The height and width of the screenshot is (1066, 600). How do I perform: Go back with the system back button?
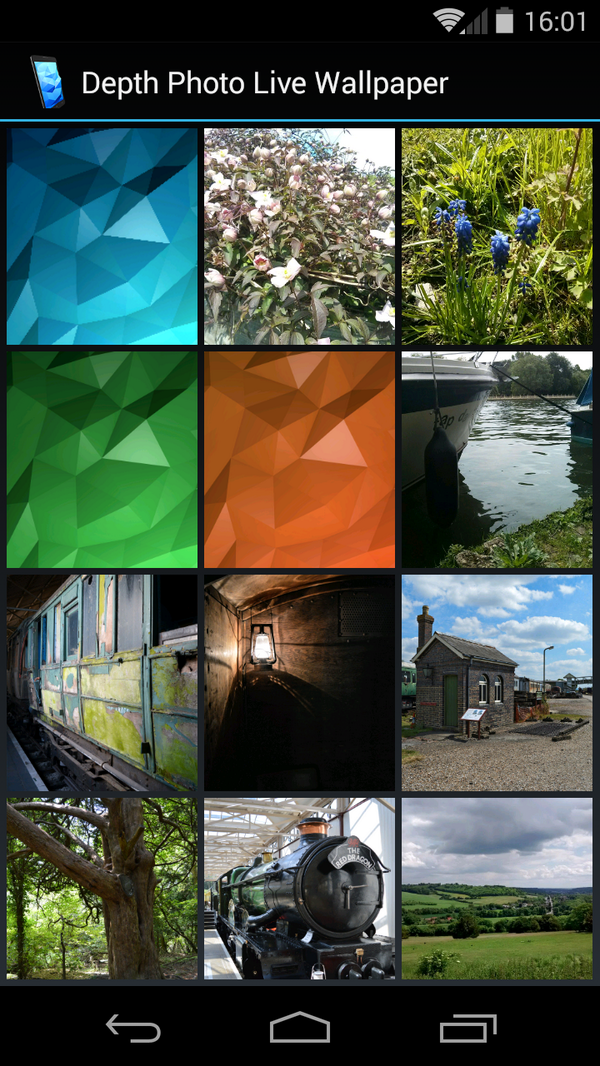click(x=133, y=1027)
